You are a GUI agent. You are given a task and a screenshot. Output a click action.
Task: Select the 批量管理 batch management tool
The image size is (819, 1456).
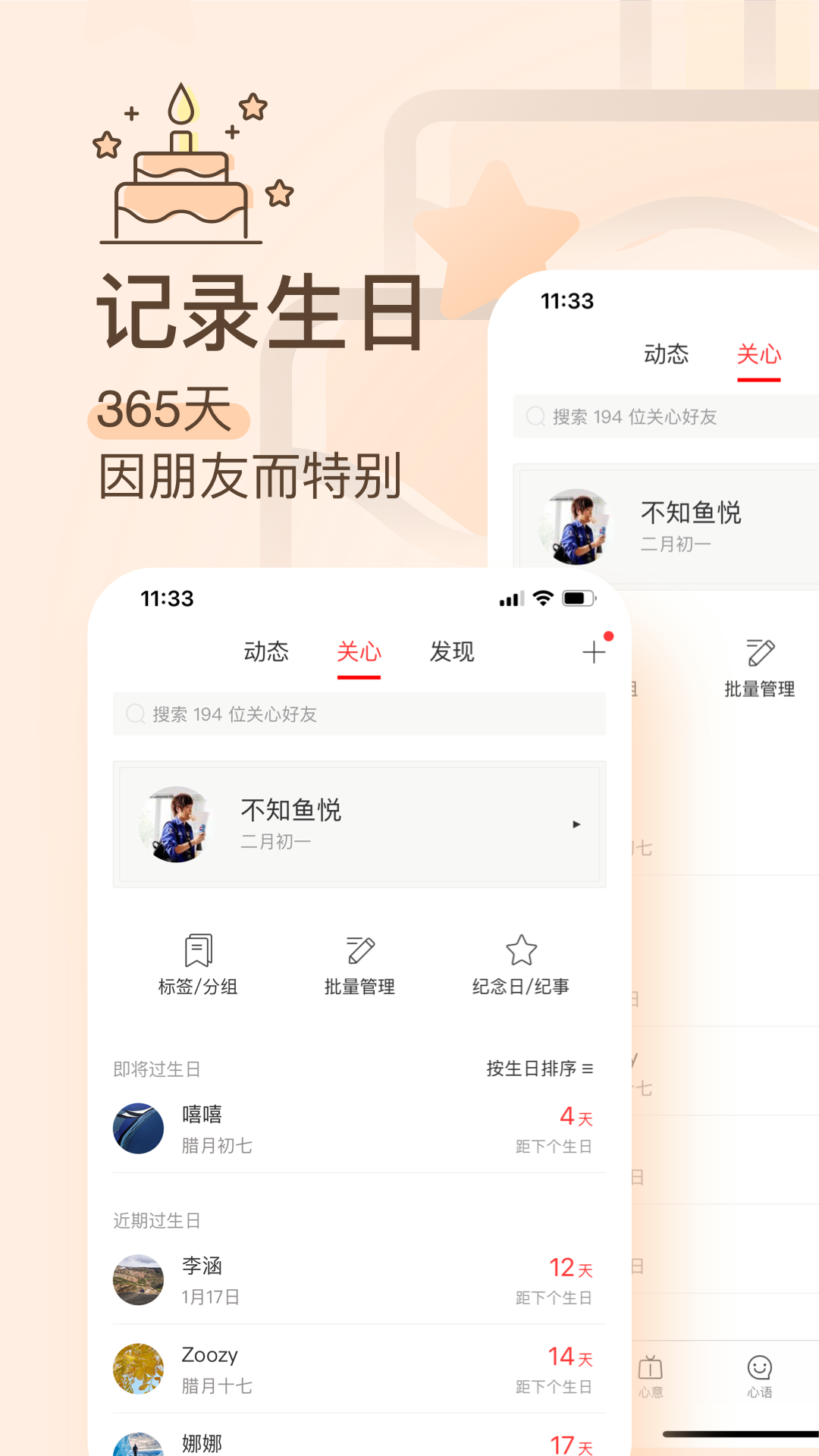point(359,963)
